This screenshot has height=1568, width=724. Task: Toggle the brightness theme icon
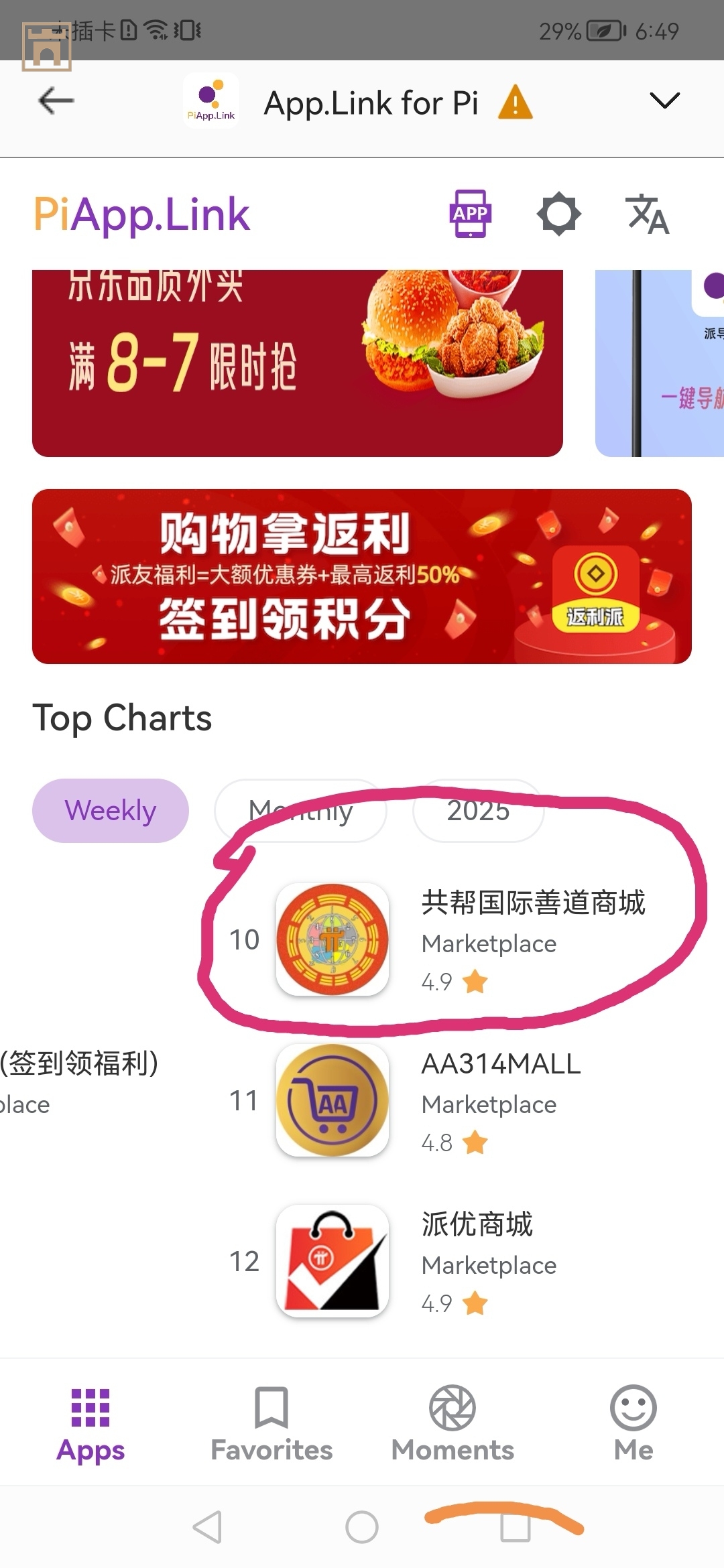pos(558,214)
